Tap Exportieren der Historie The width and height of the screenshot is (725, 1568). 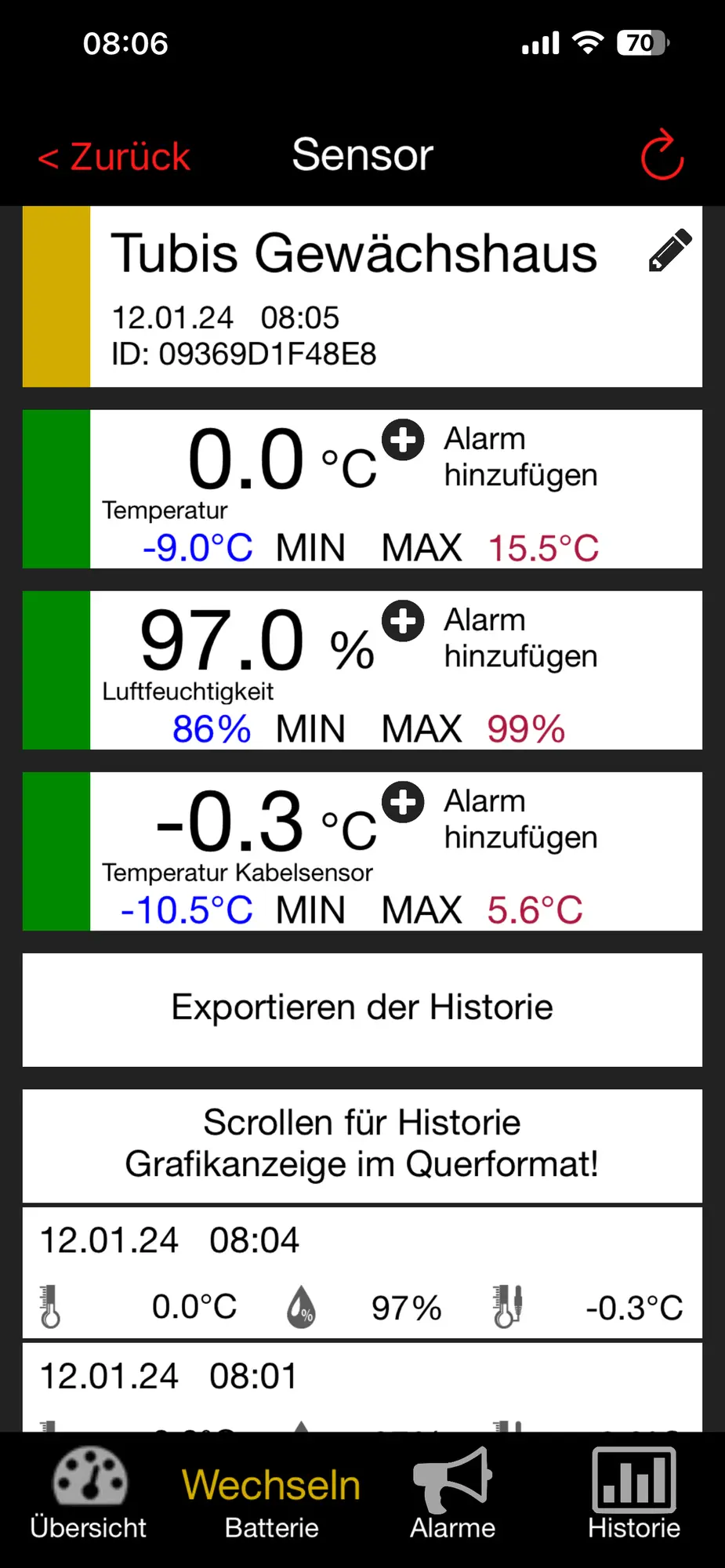[362, 1009]
